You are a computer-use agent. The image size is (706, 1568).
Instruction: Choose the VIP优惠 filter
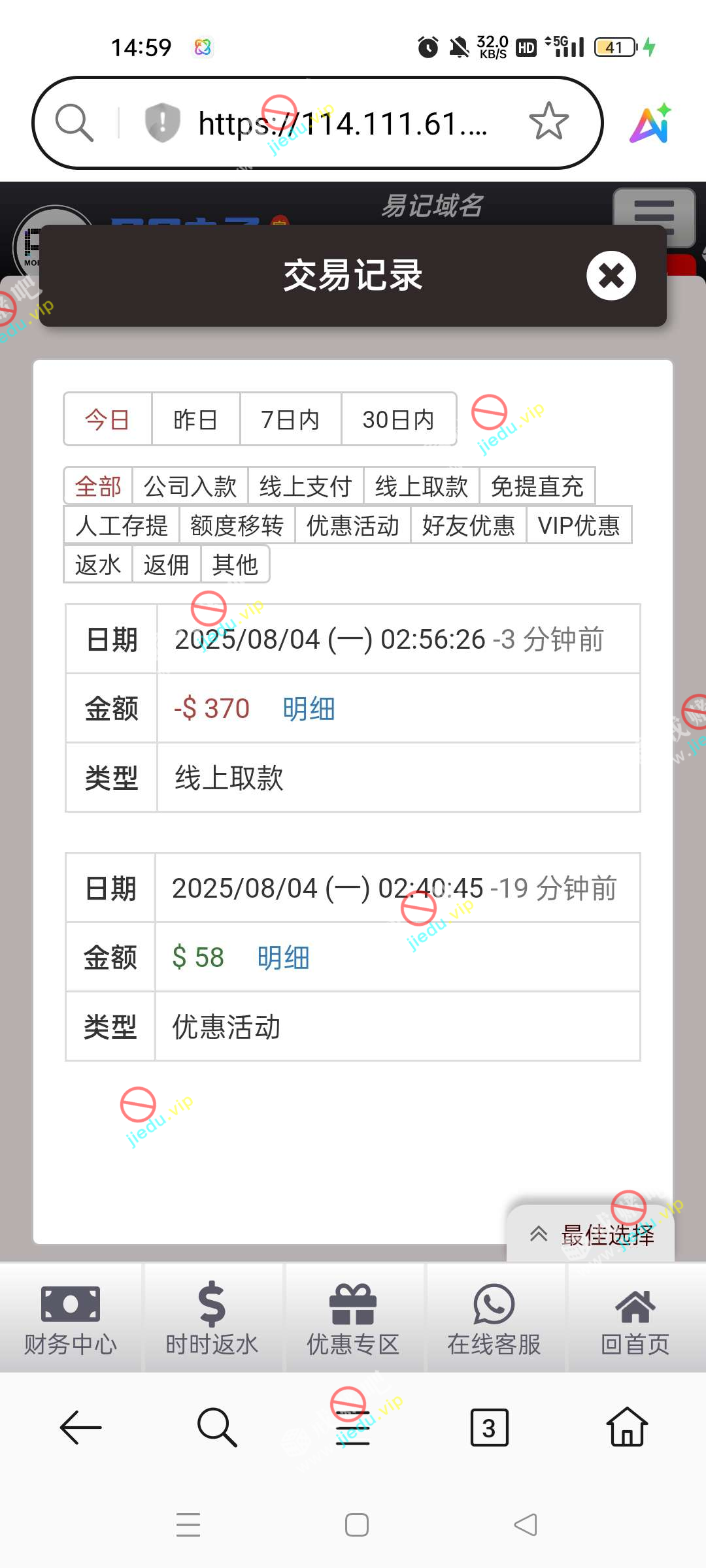click(x=579, y=526)
